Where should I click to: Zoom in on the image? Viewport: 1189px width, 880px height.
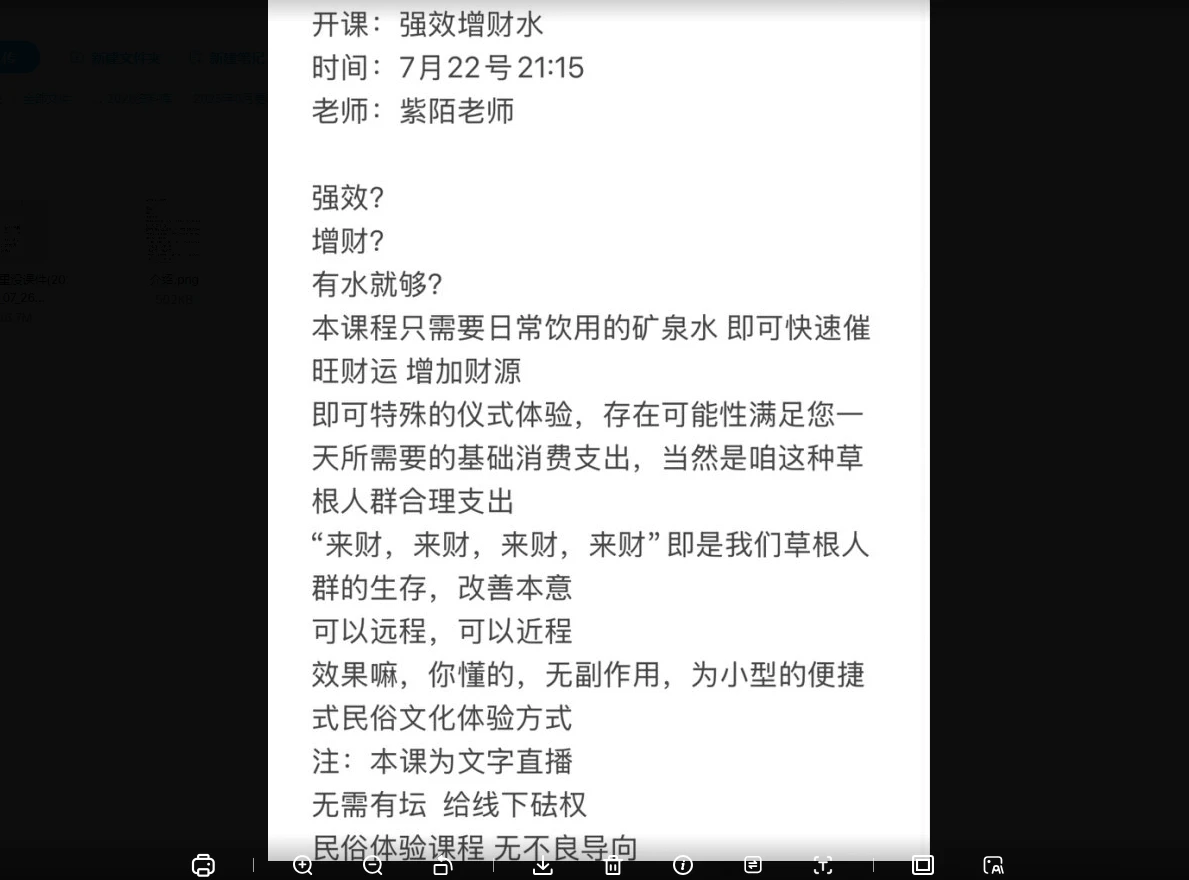[x=303, y=865]
